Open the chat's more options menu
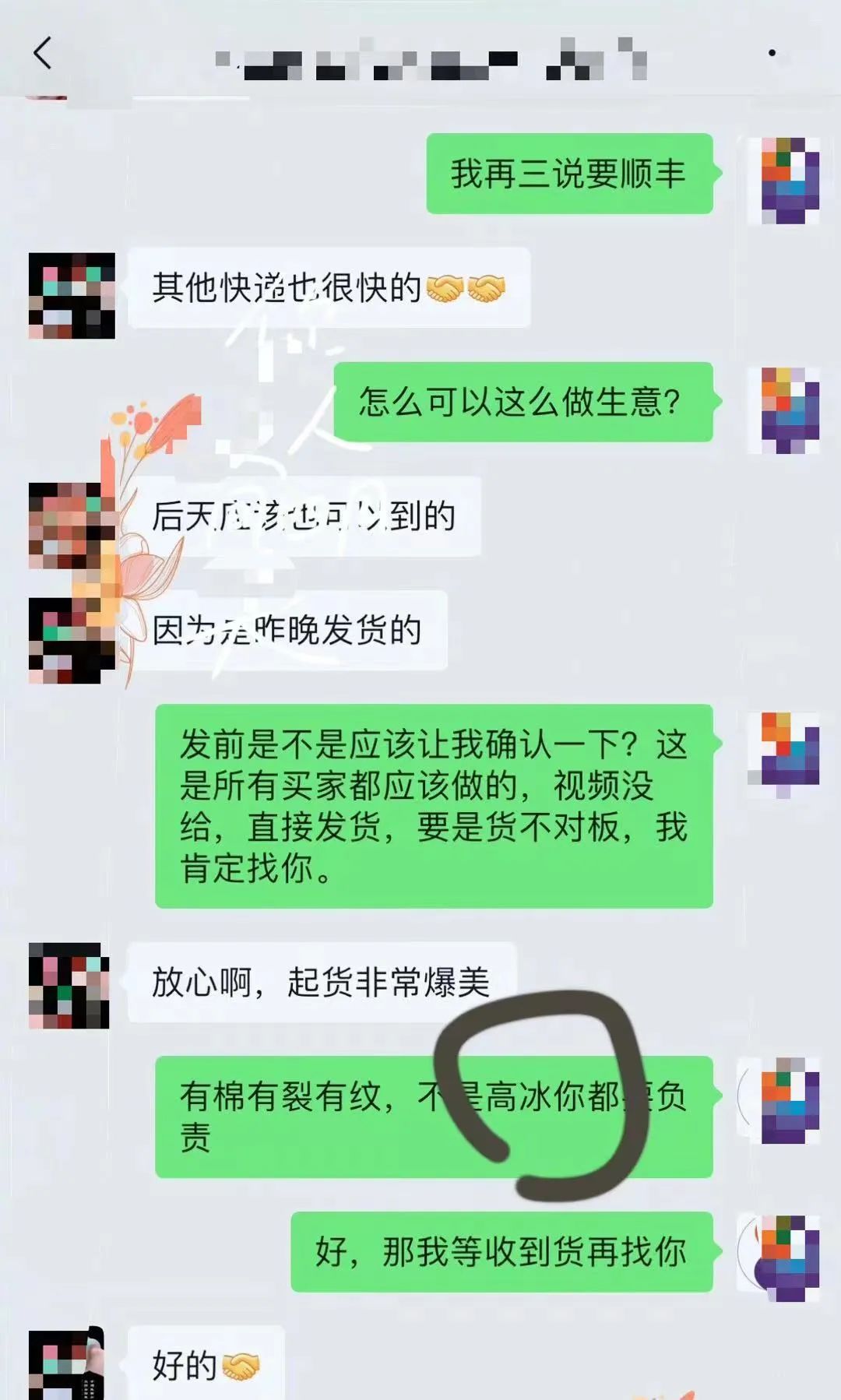 pyautogui.click(x=771, y=54)
